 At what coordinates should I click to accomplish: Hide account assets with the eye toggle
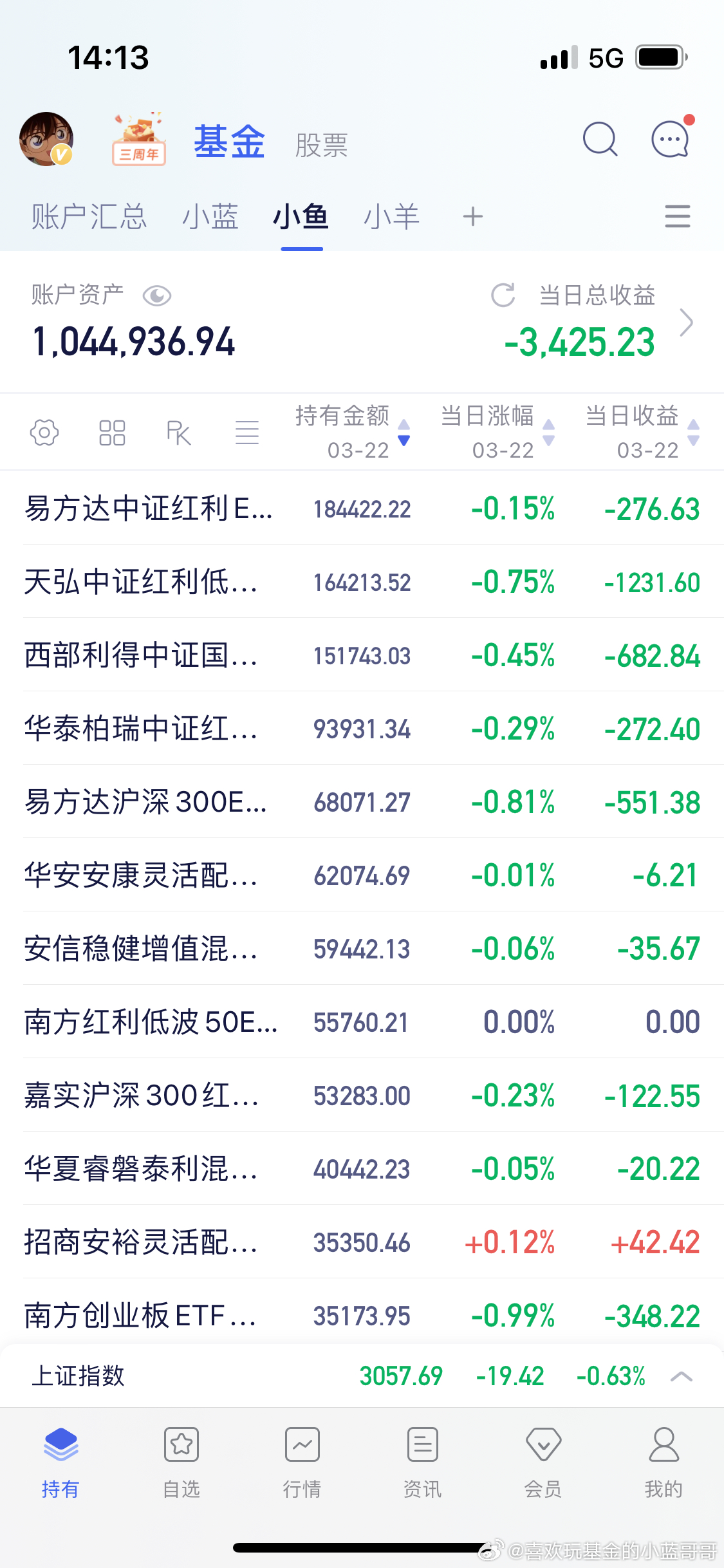tap(158, 295)
